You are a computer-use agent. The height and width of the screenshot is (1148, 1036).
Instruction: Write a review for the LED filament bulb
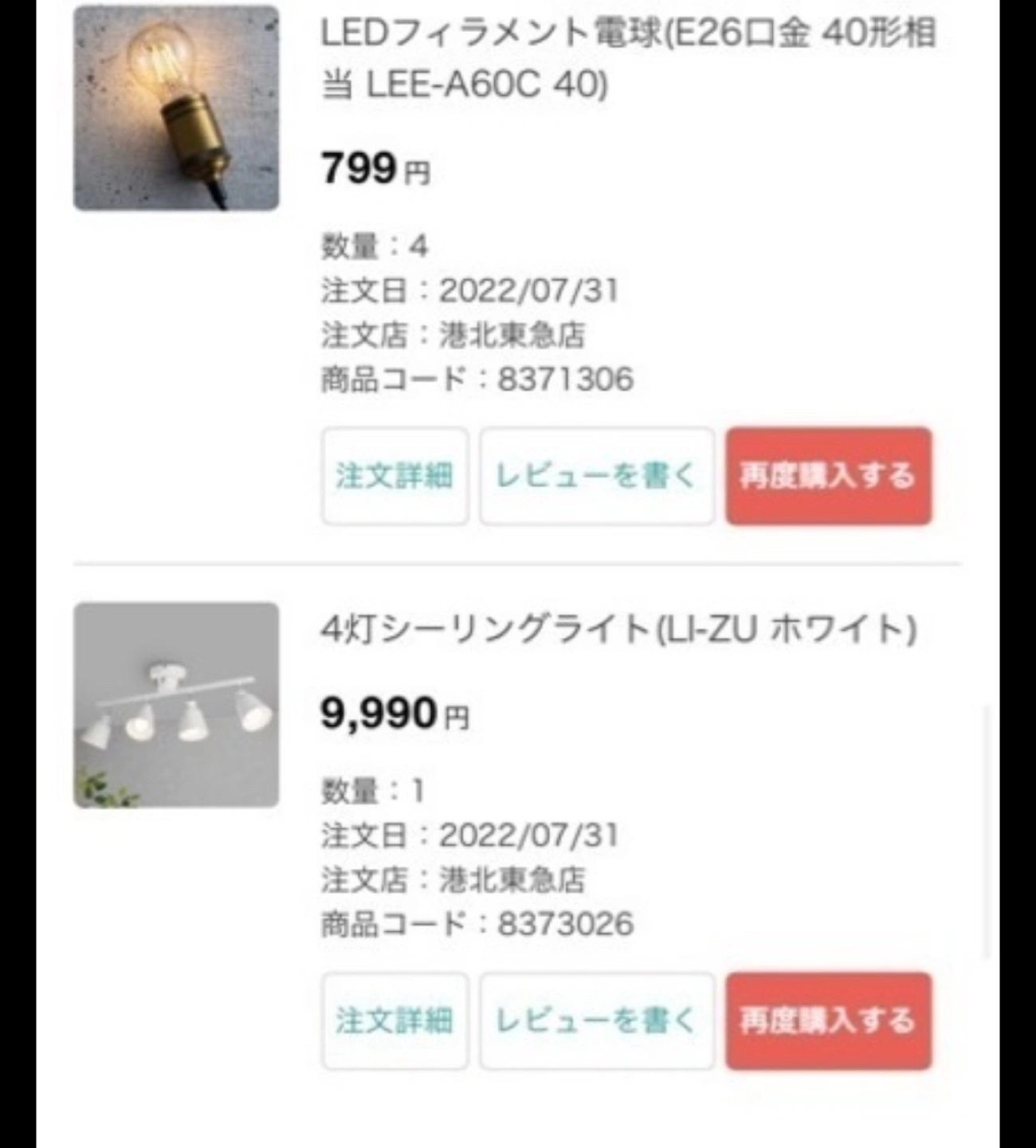pyautogui.click(x=596, y=476)
